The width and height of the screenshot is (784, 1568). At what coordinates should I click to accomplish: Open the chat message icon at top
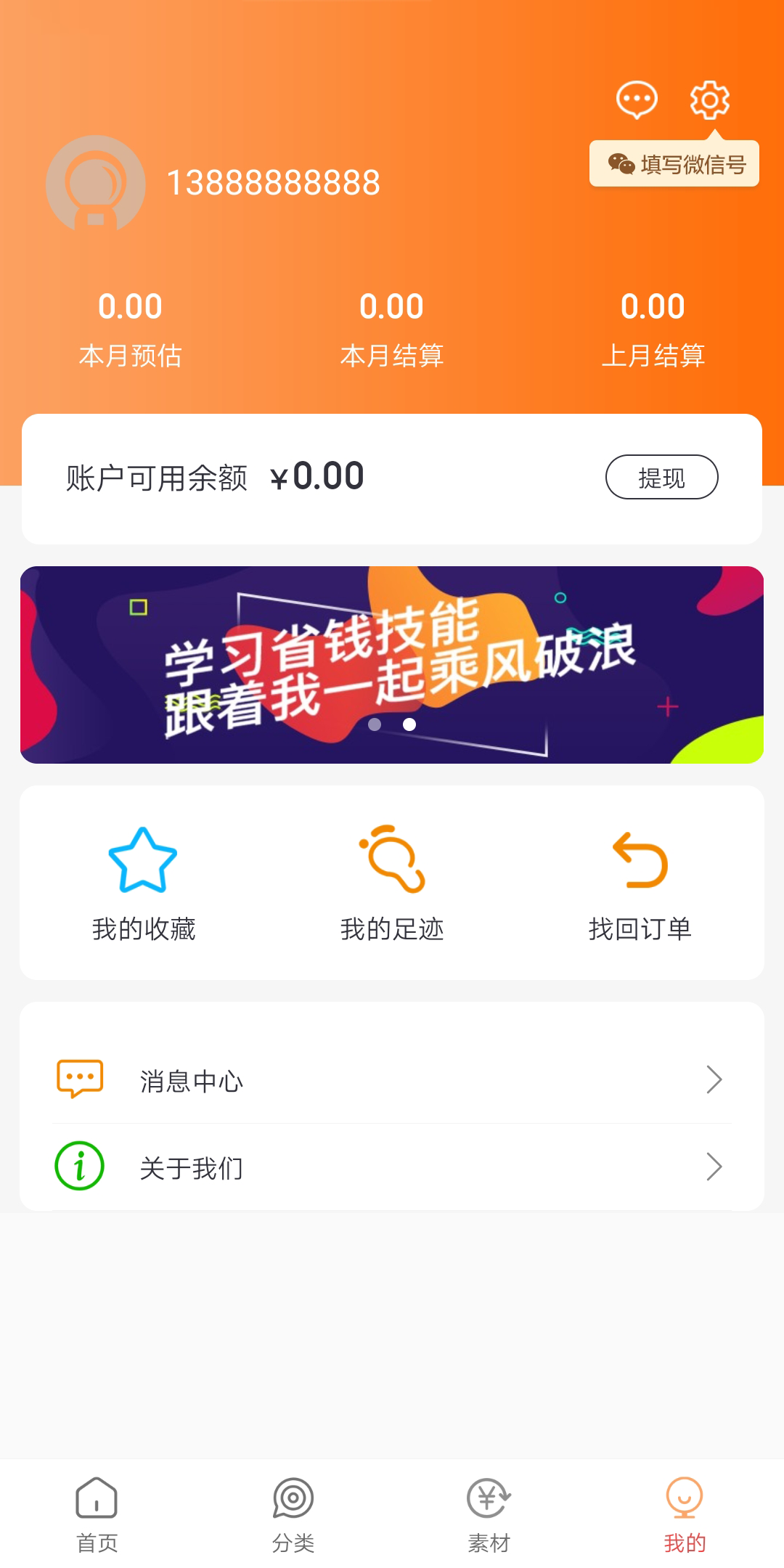637,99
